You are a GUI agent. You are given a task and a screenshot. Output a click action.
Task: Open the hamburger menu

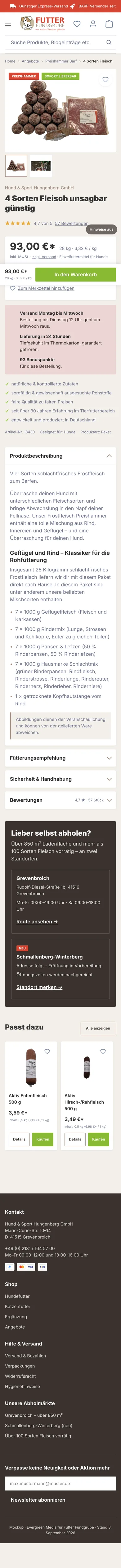pos(8,24)
